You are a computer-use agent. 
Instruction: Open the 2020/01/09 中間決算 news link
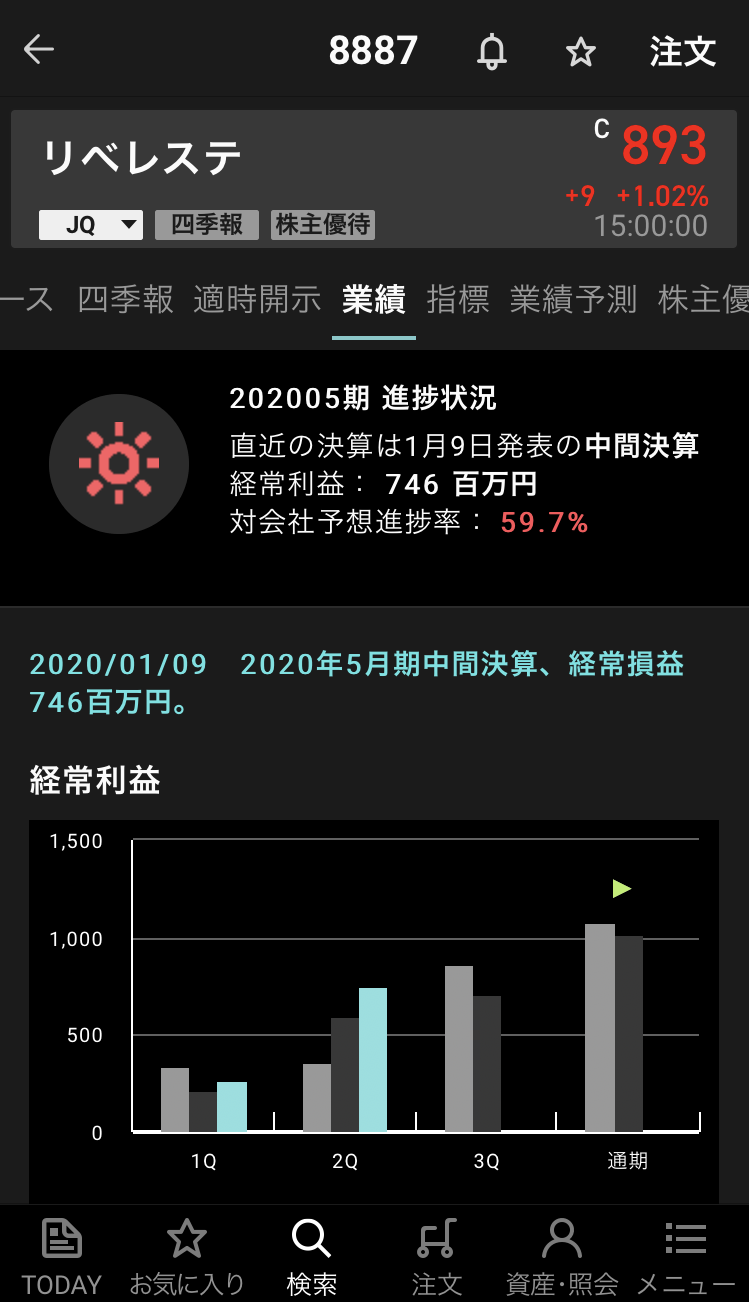pyautogui.click(x=357, y=683)
